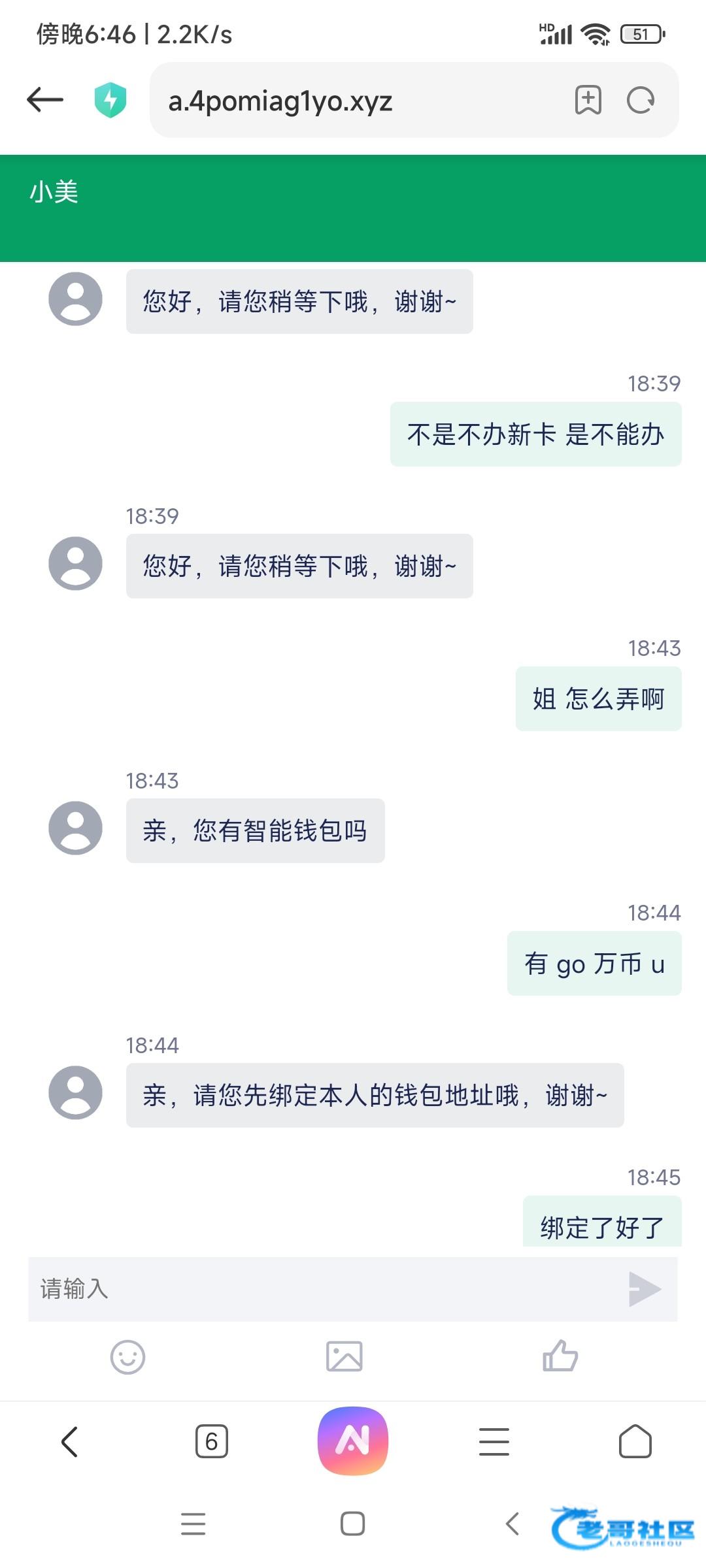
Task: Go to the browser home page
Action: click(x=635, y=1441)
